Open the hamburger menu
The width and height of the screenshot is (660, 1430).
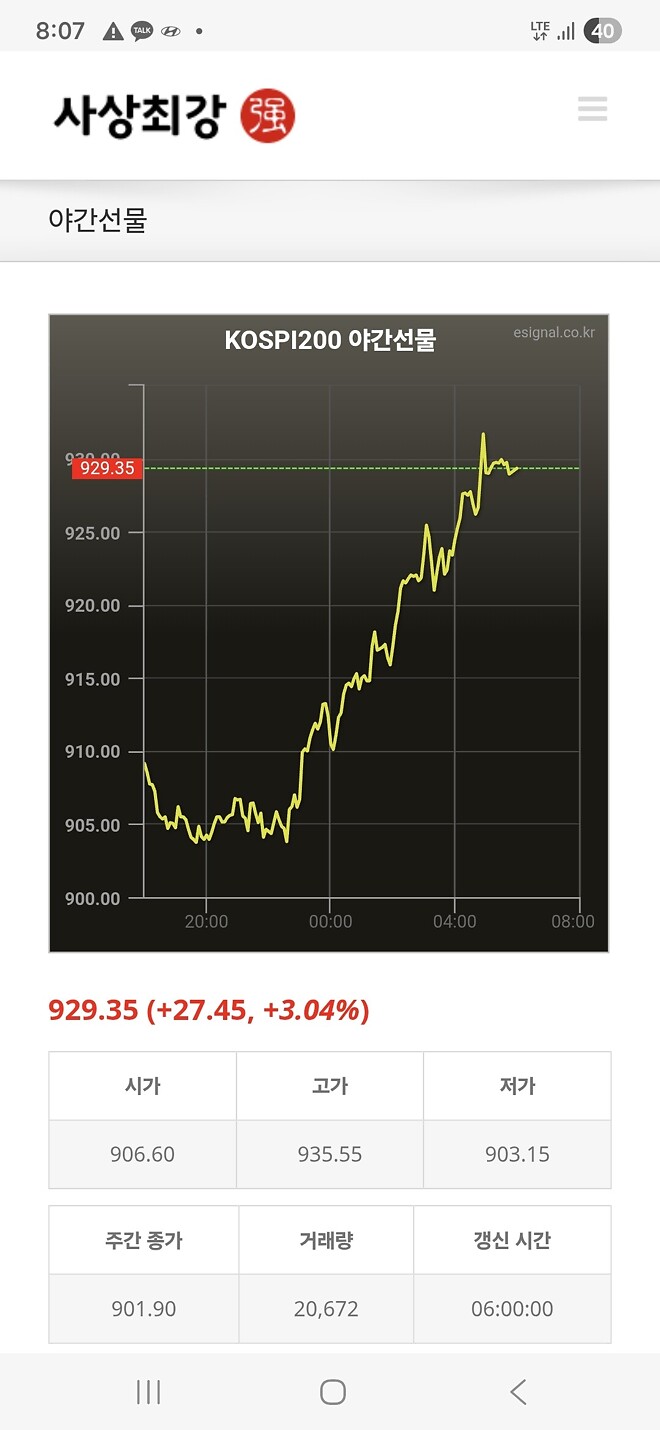[x=592, y=109]
